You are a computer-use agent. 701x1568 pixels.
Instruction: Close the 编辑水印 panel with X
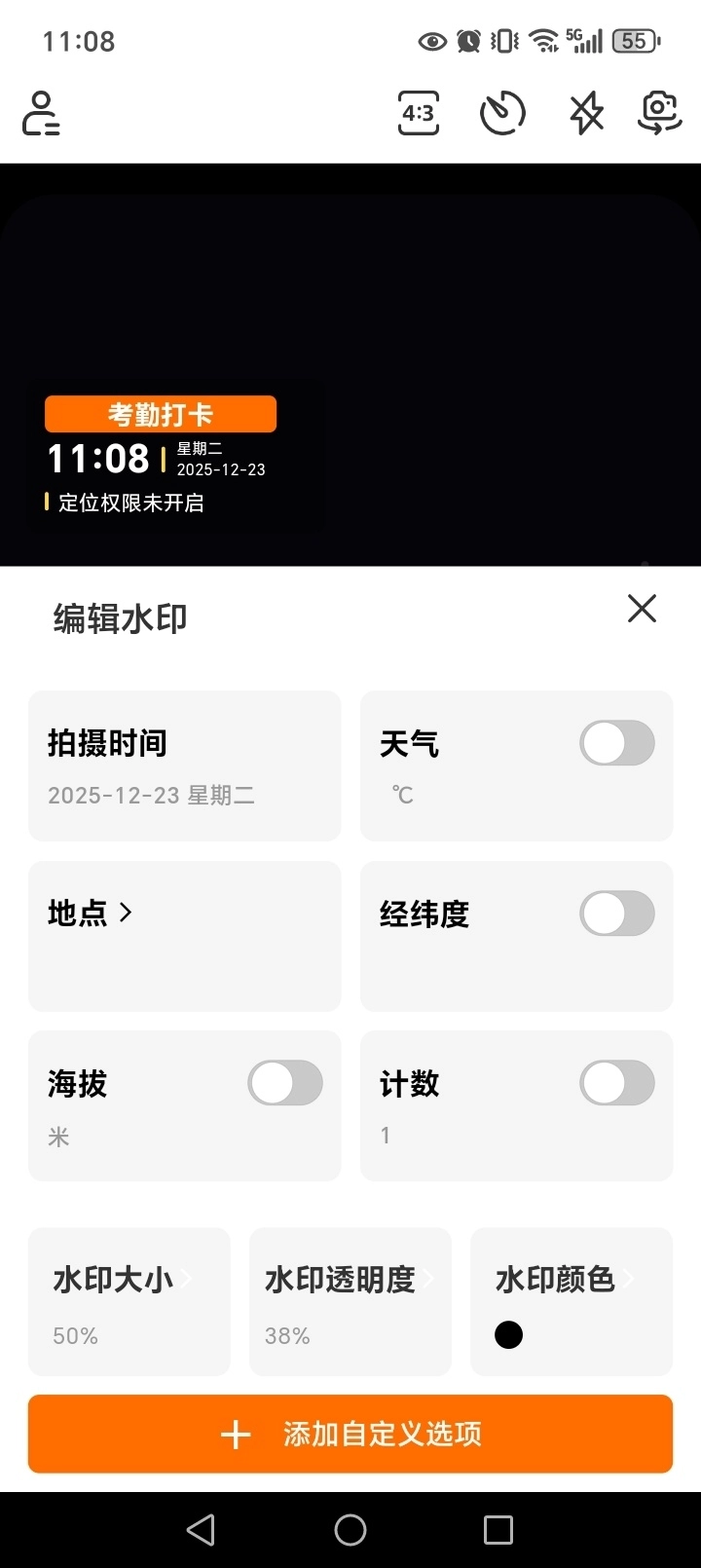coord(642,608)
